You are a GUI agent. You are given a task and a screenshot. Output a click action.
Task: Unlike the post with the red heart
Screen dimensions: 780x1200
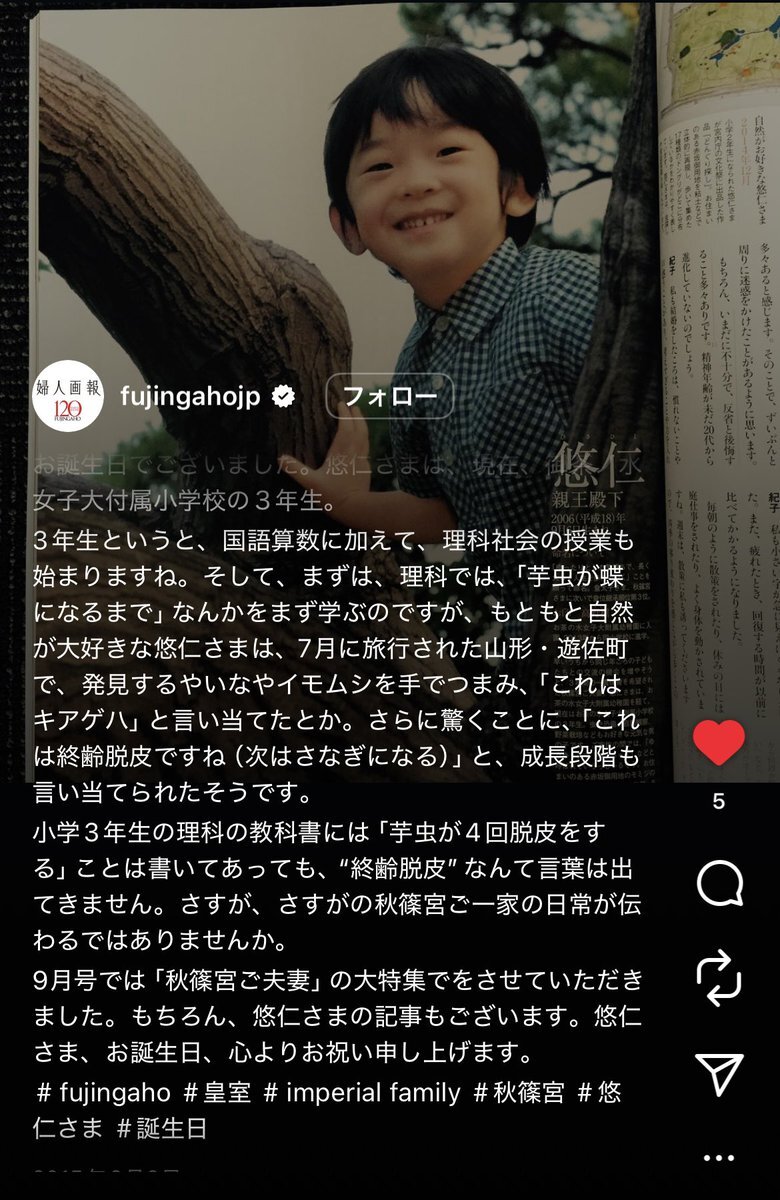point(718,742)
